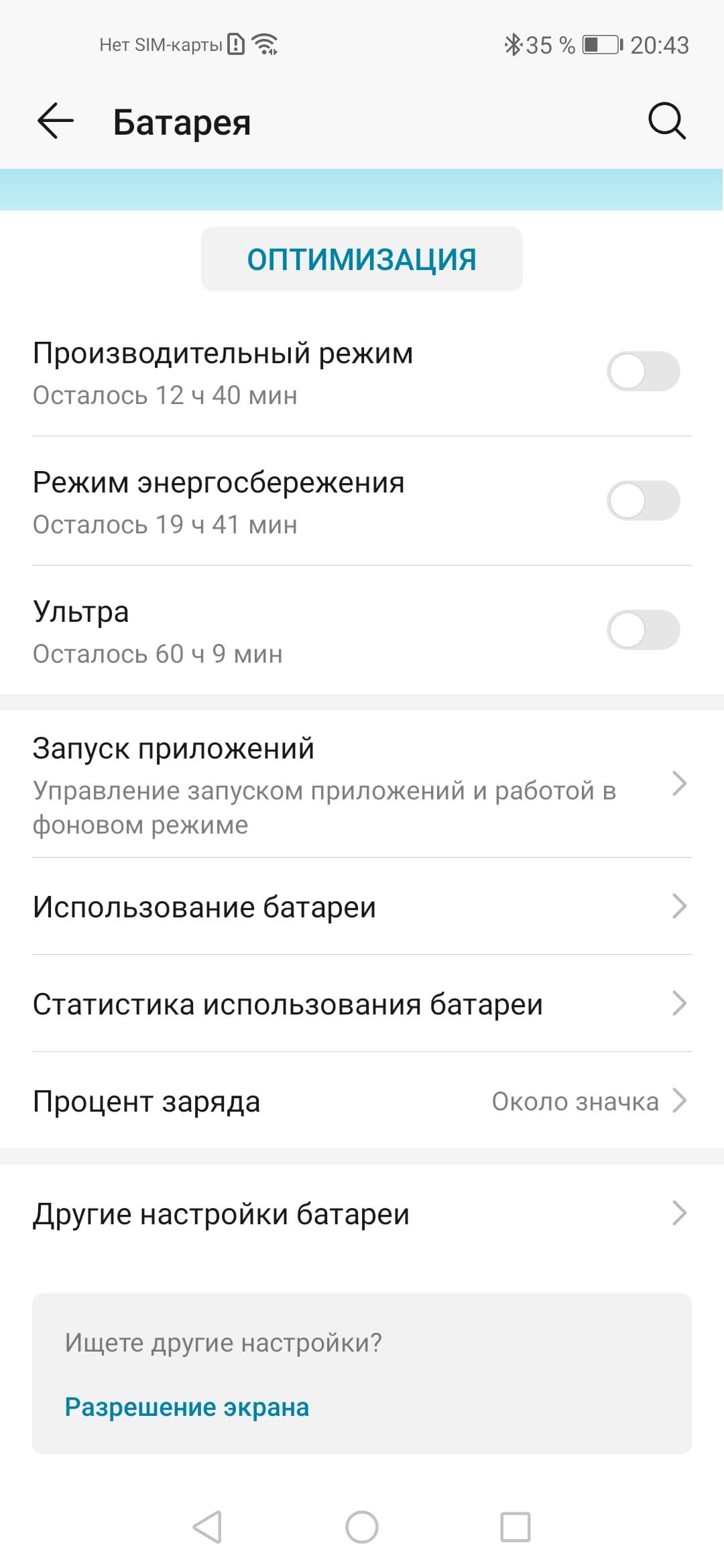Turn on Режим энергосбережения
724x1568 pixels.
[643, 501]
